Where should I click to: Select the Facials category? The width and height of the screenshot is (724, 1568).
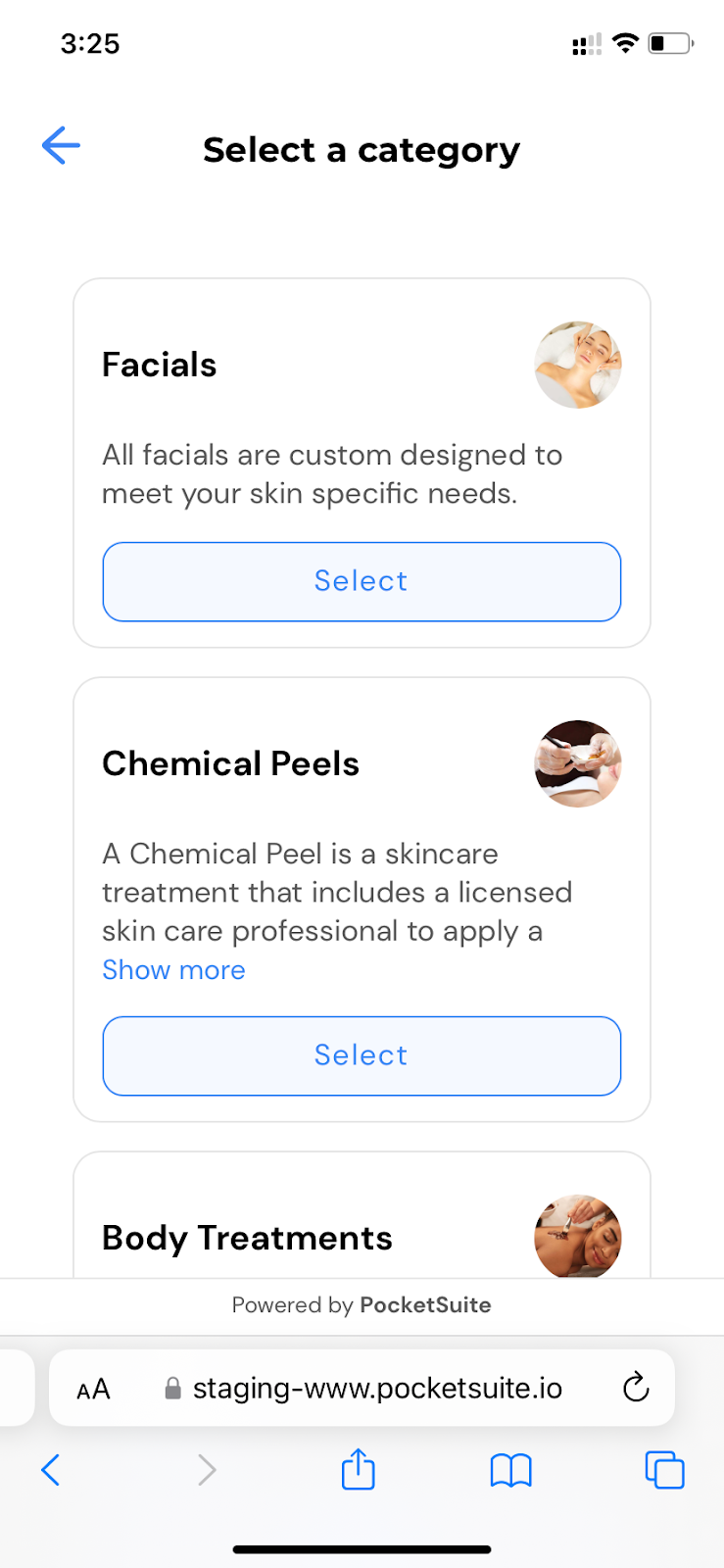pyautogui.click(x=362, y=581)
